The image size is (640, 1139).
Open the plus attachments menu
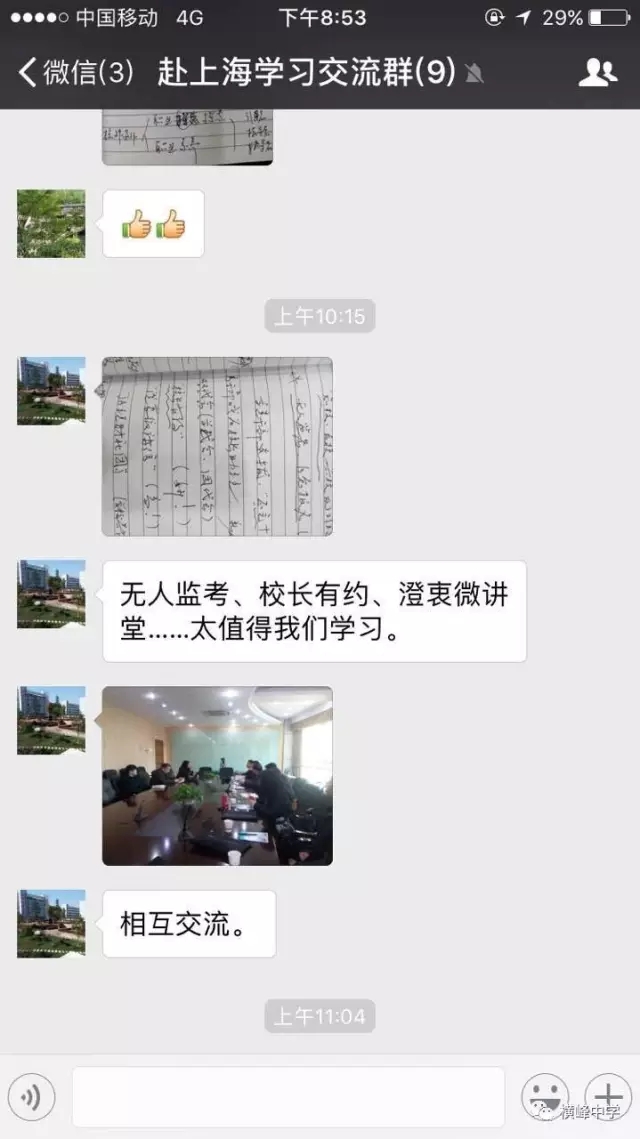click(x=607, y=1095)
